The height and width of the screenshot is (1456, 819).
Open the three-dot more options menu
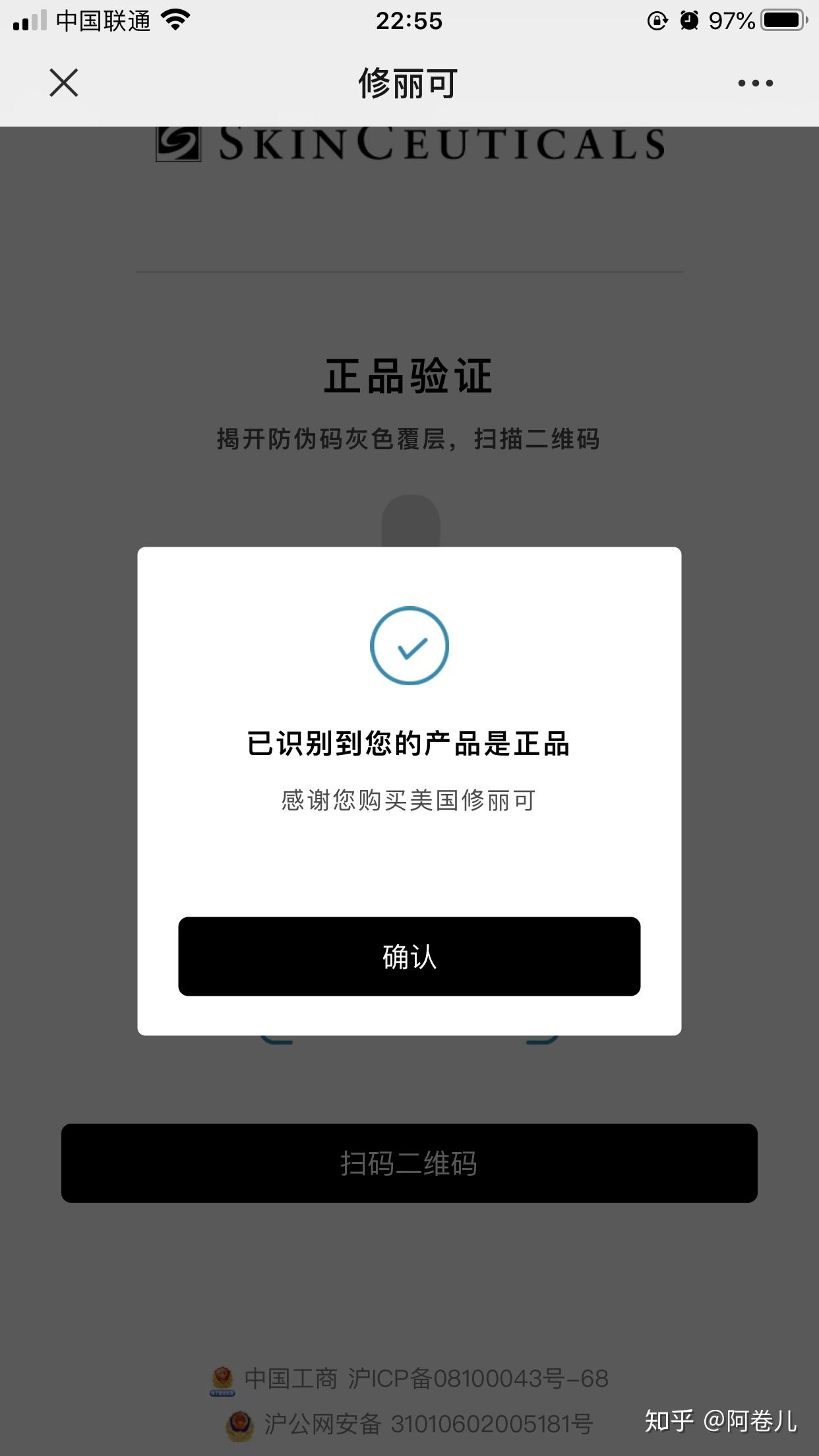(755, 83)
